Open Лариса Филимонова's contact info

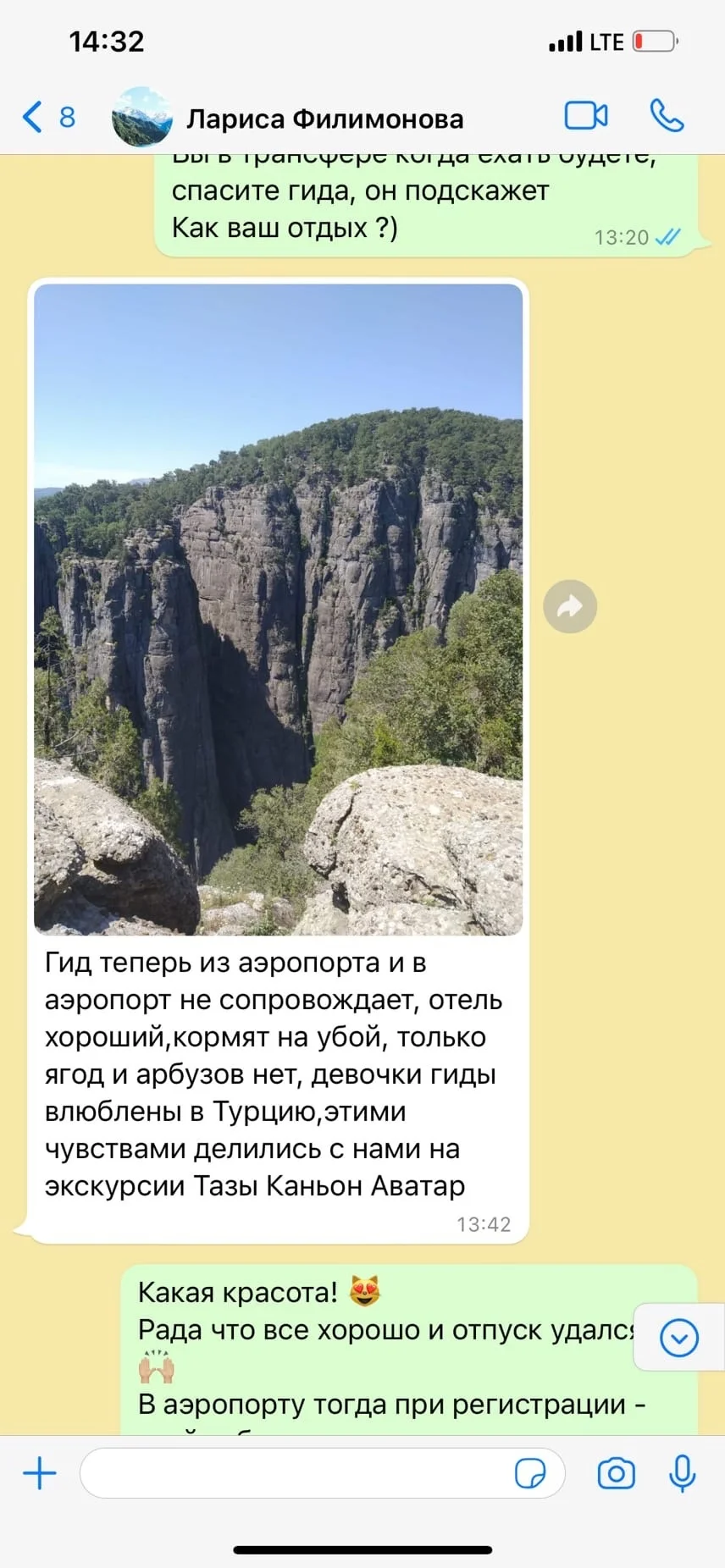pyautogui.click(x=324, y=119)
